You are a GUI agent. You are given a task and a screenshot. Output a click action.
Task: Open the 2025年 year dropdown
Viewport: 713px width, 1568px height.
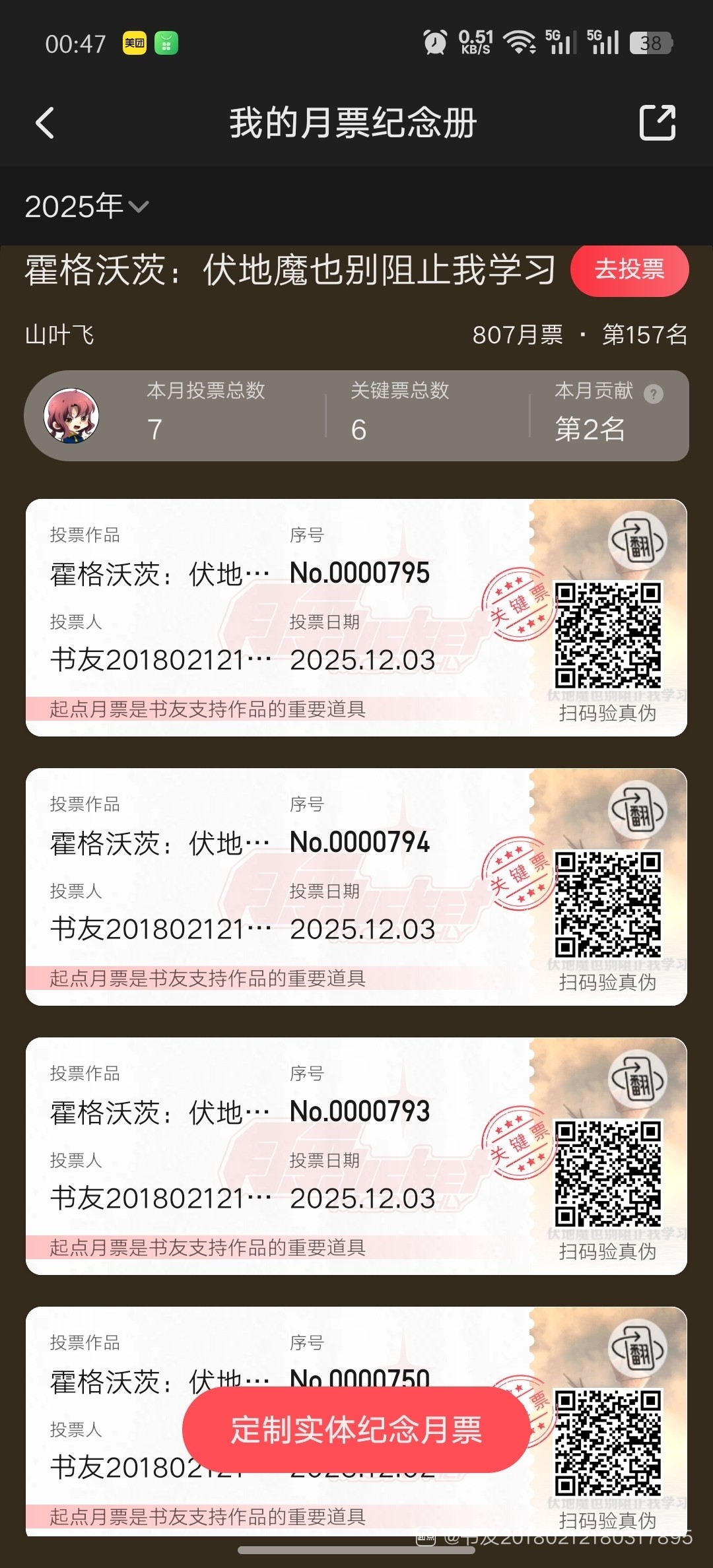86,207
